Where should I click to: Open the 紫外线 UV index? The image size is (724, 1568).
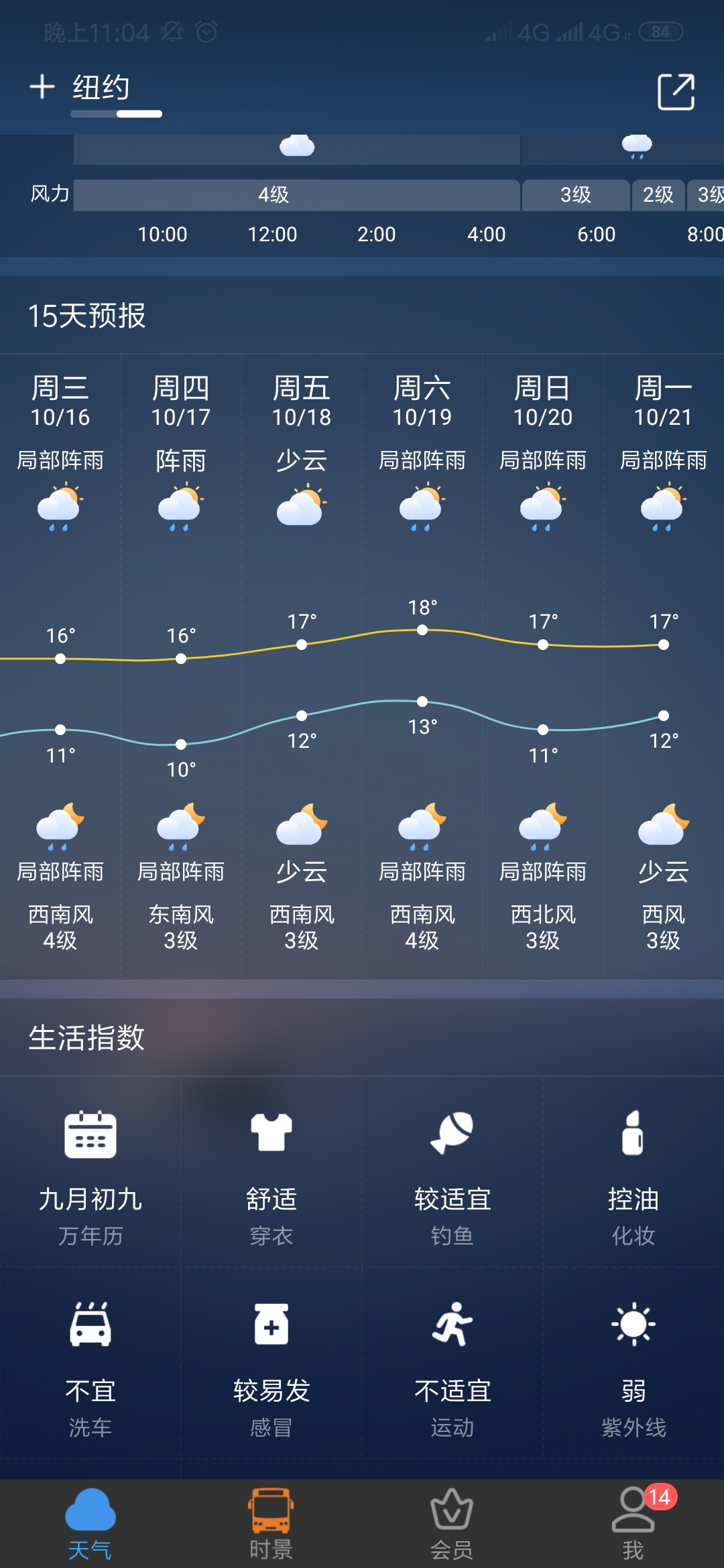coord(633,1368)
